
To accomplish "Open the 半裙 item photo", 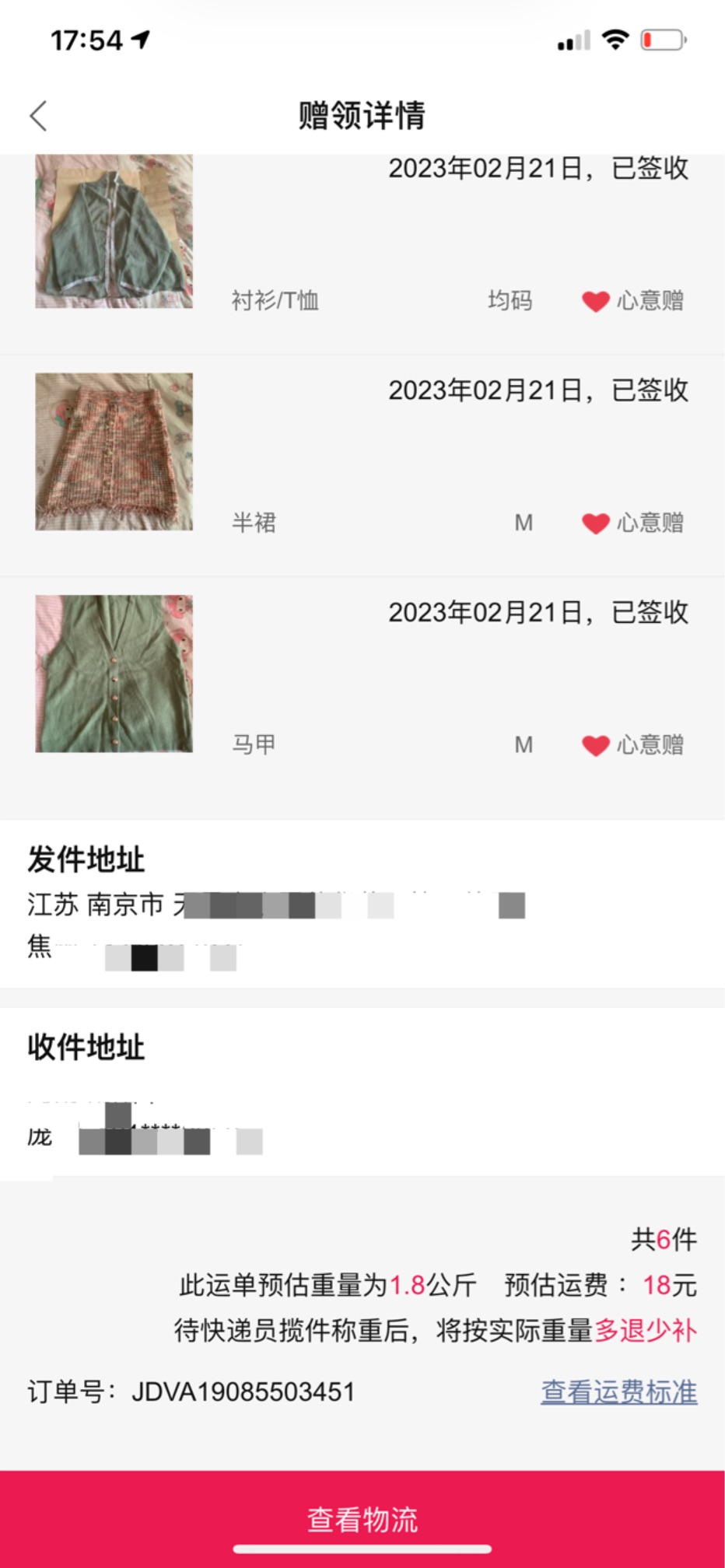I will (x=114, y=452).
